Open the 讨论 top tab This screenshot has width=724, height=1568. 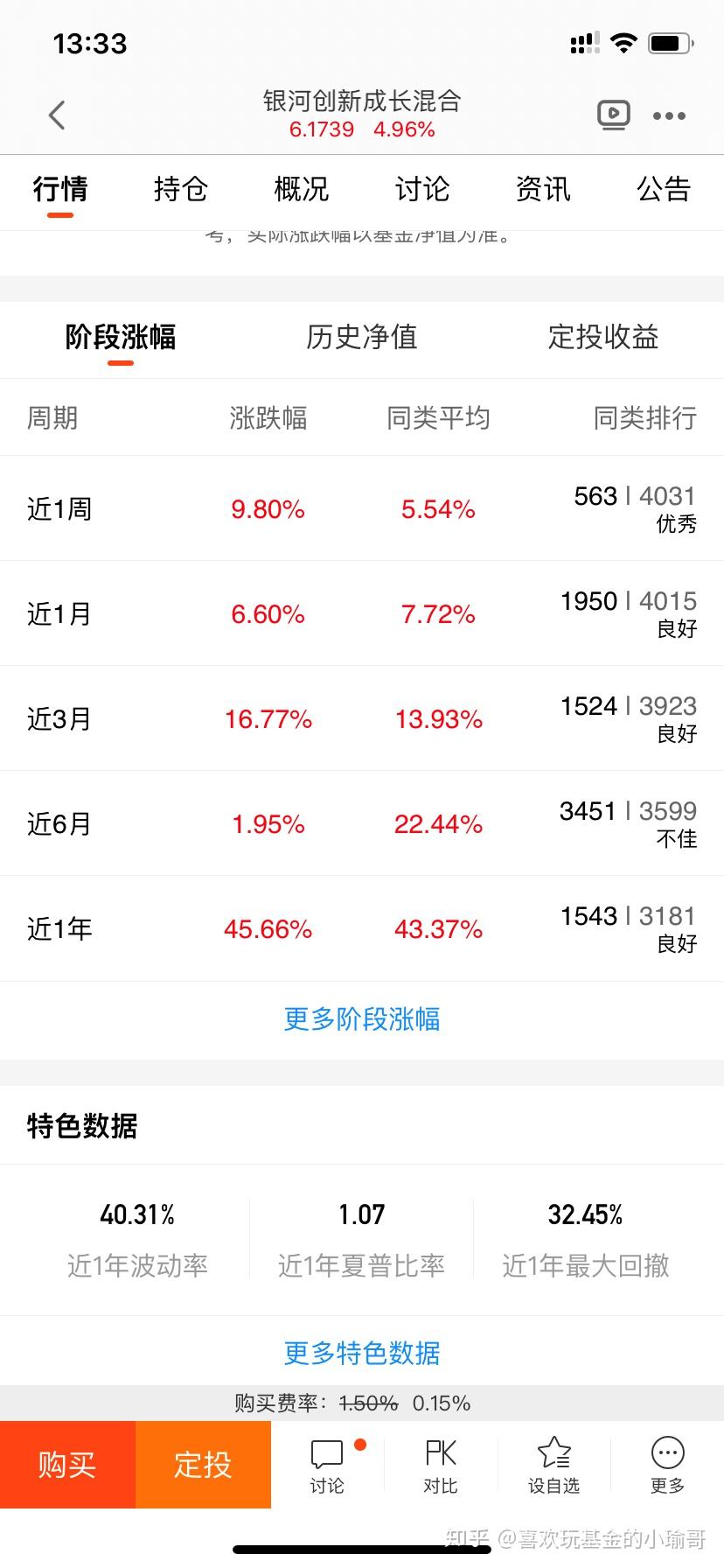tap(421, 189)
